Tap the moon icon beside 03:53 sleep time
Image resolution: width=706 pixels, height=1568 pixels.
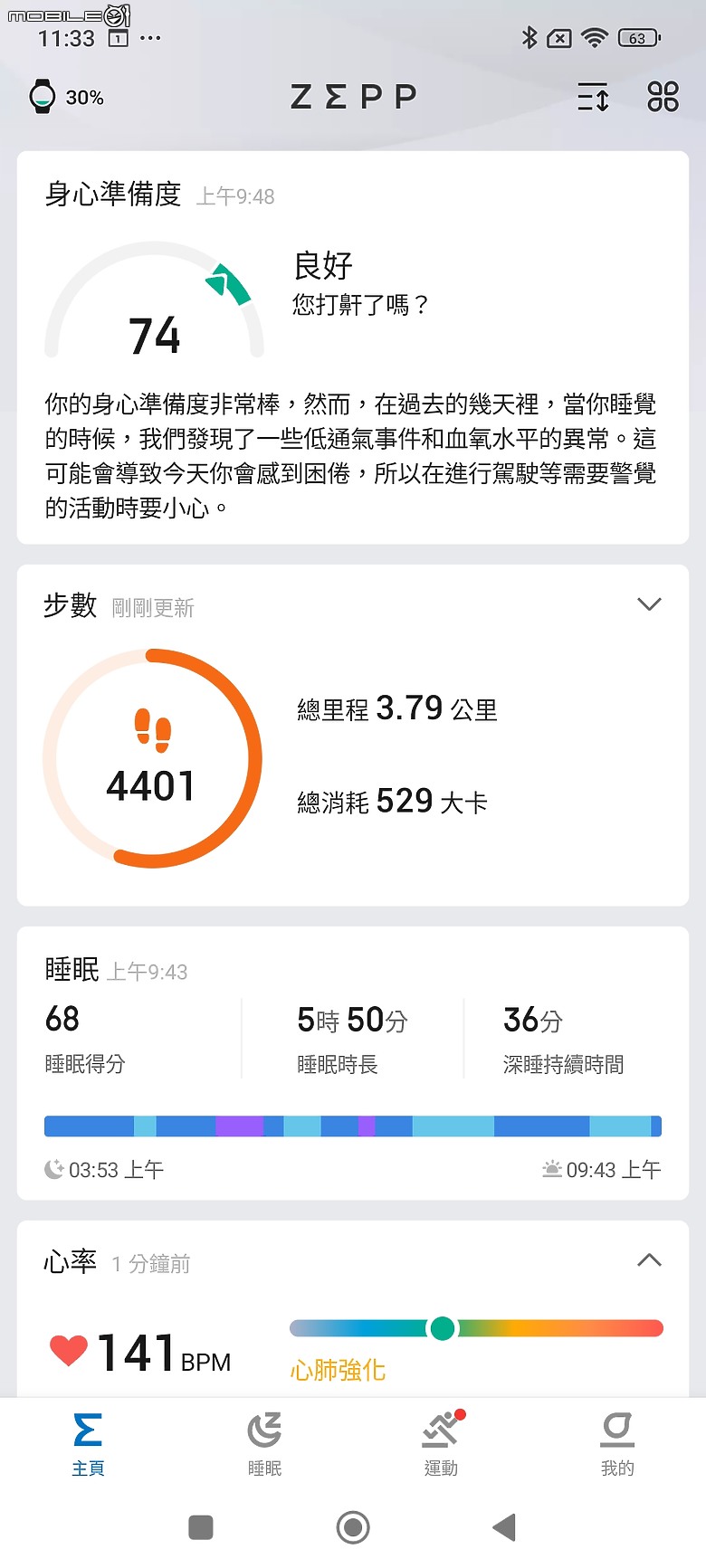click(56, 1169)
